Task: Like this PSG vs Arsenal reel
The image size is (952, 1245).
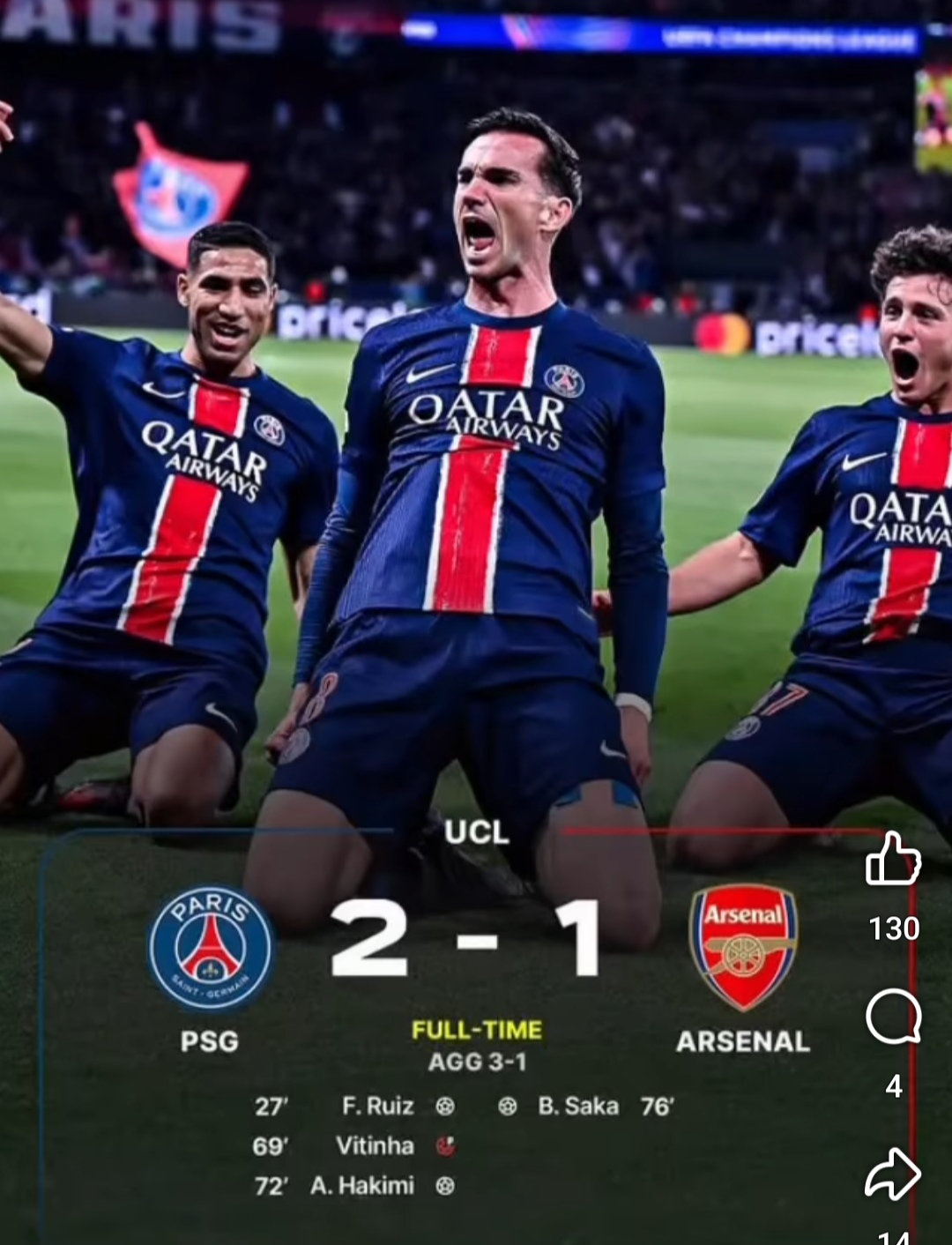Action: [893, 859]
